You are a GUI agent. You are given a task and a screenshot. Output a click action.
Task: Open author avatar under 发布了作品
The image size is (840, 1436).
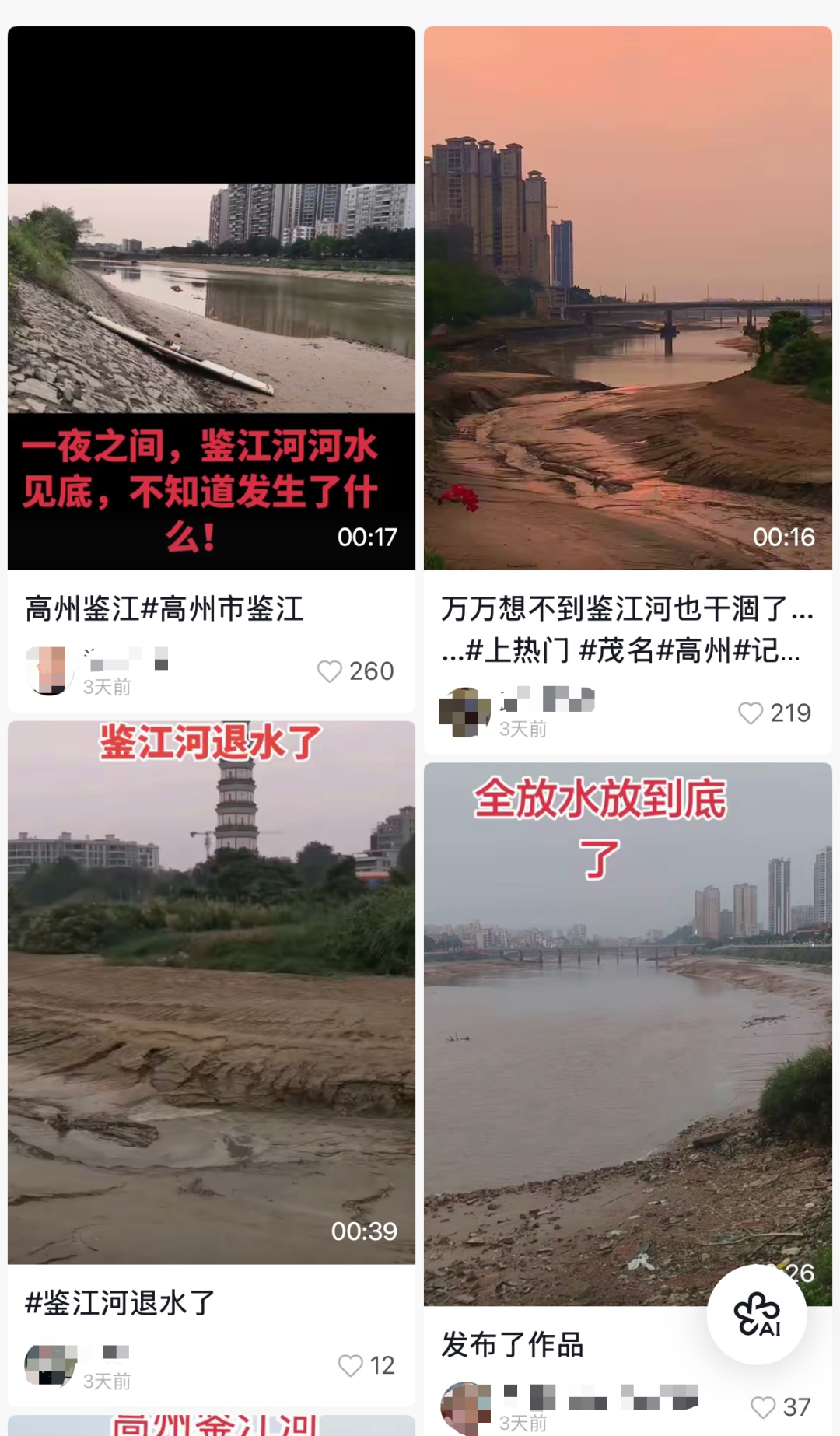(x=465, y=1406)
